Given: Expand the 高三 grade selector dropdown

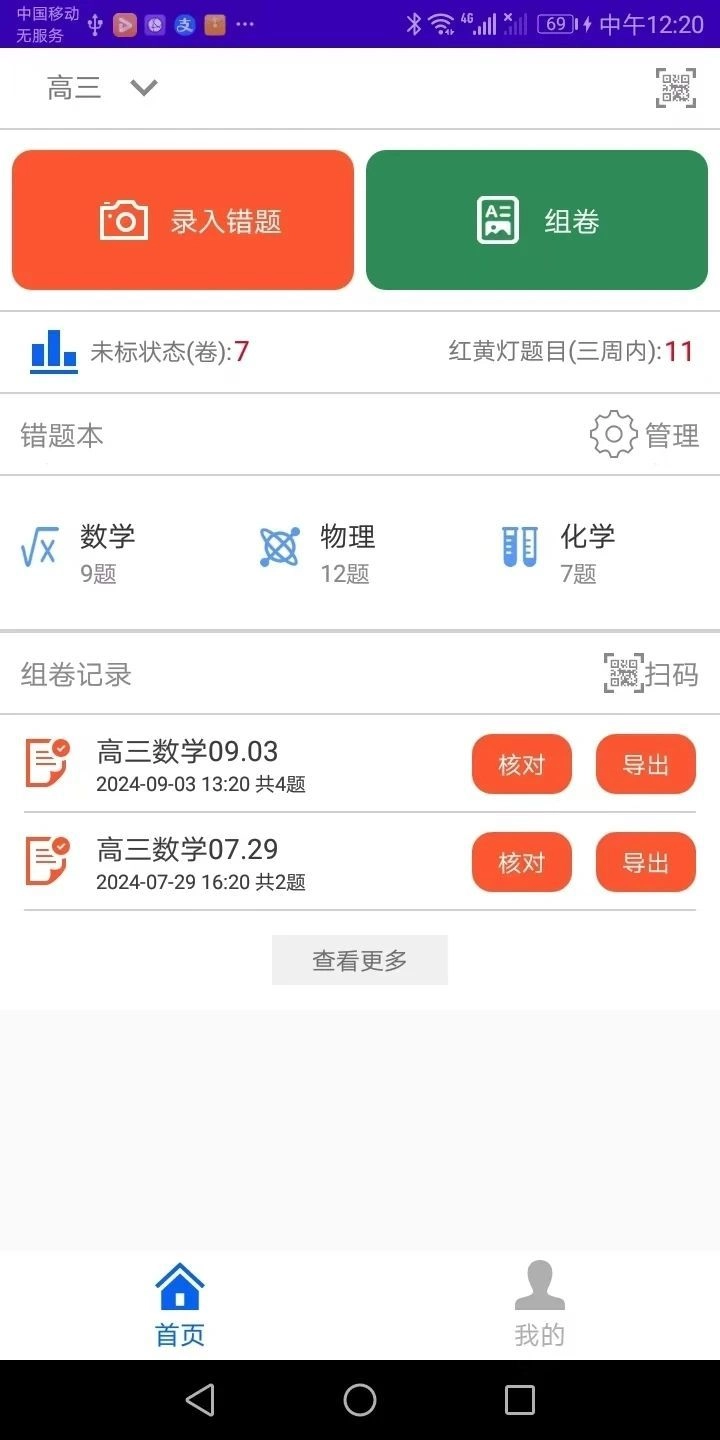Looking at the screenshot, I should (143, 87).
